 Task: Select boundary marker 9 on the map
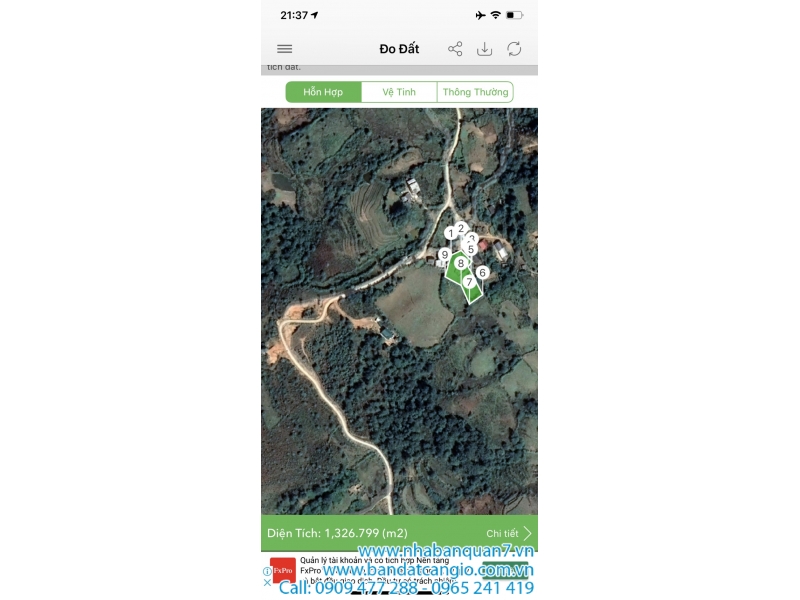tap(444, 255)
